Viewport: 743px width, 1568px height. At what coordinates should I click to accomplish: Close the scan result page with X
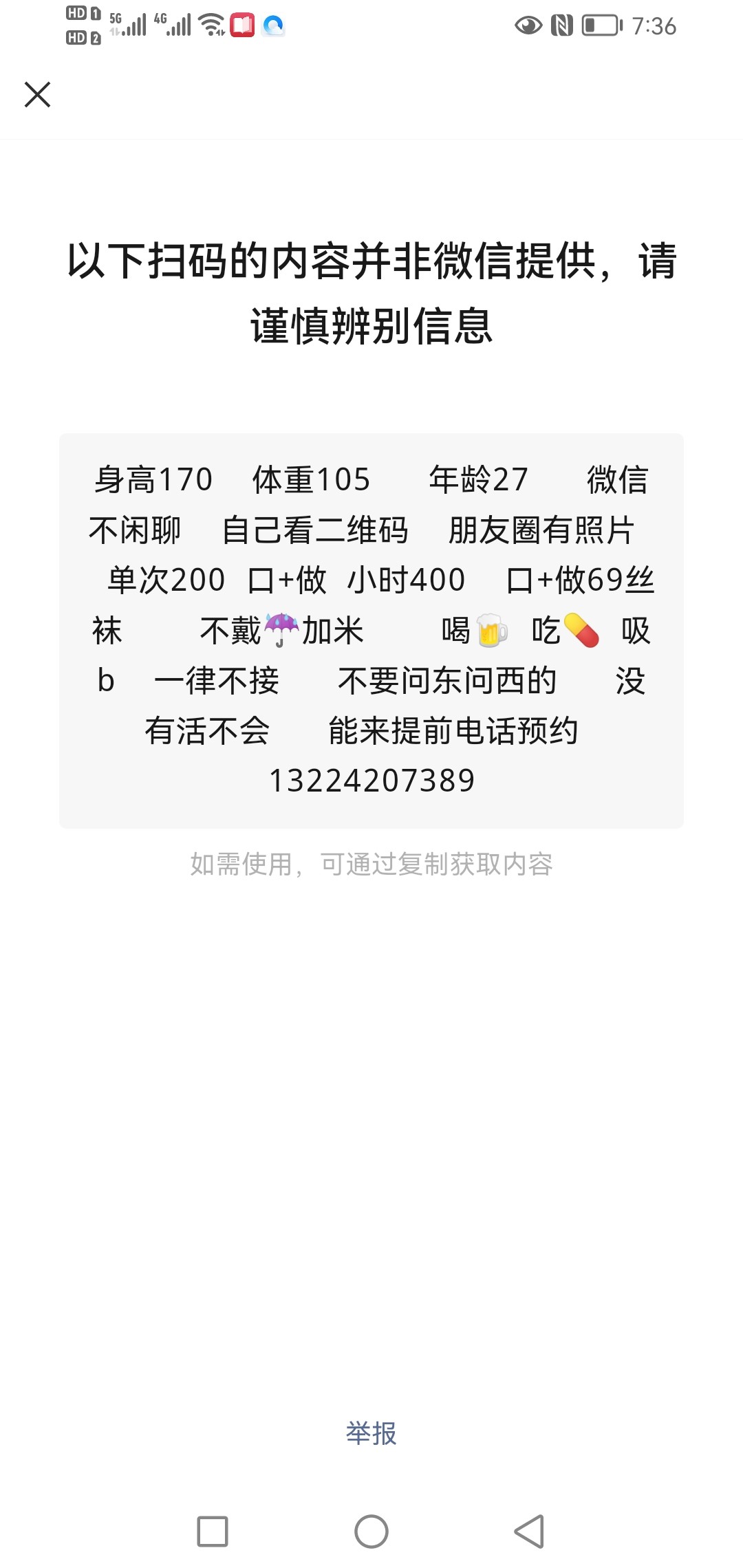point(38,95)
